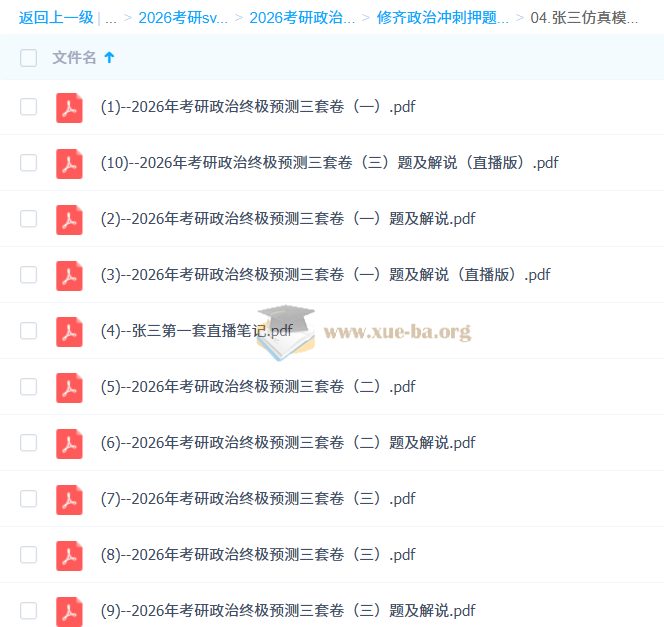Open file (6) 三套卷（二）题及解说.pdf
The height and width of the screenshot is (627, 664).
tap(288, 443)
